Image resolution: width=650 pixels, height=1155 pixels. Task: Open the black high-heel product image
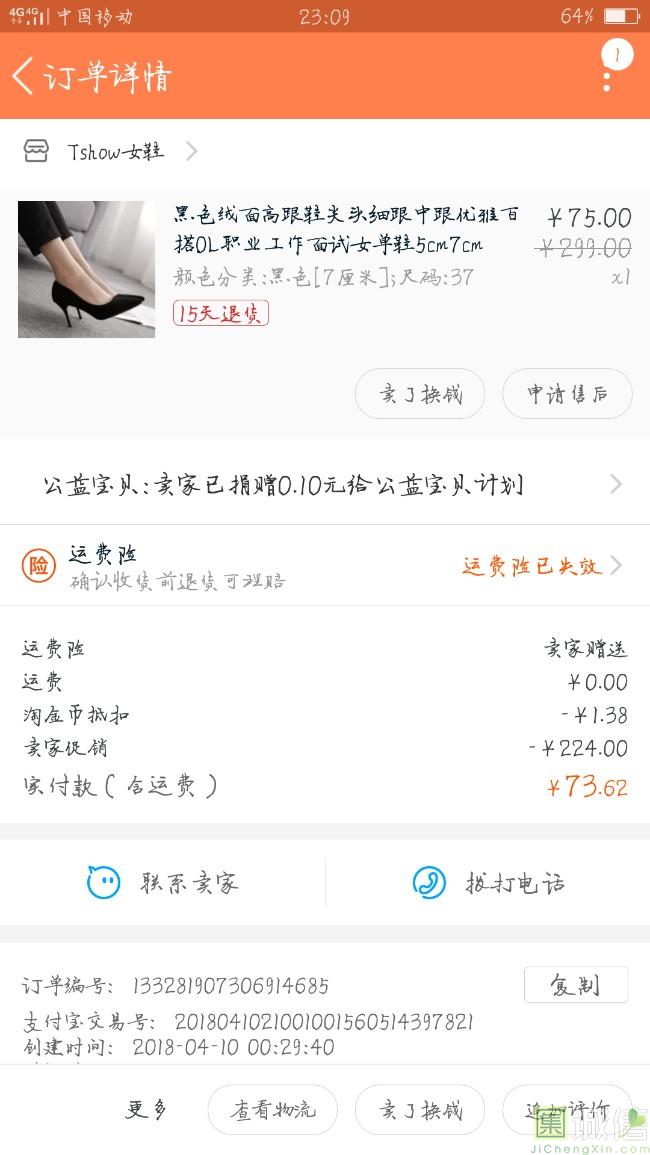click(86, 269)
